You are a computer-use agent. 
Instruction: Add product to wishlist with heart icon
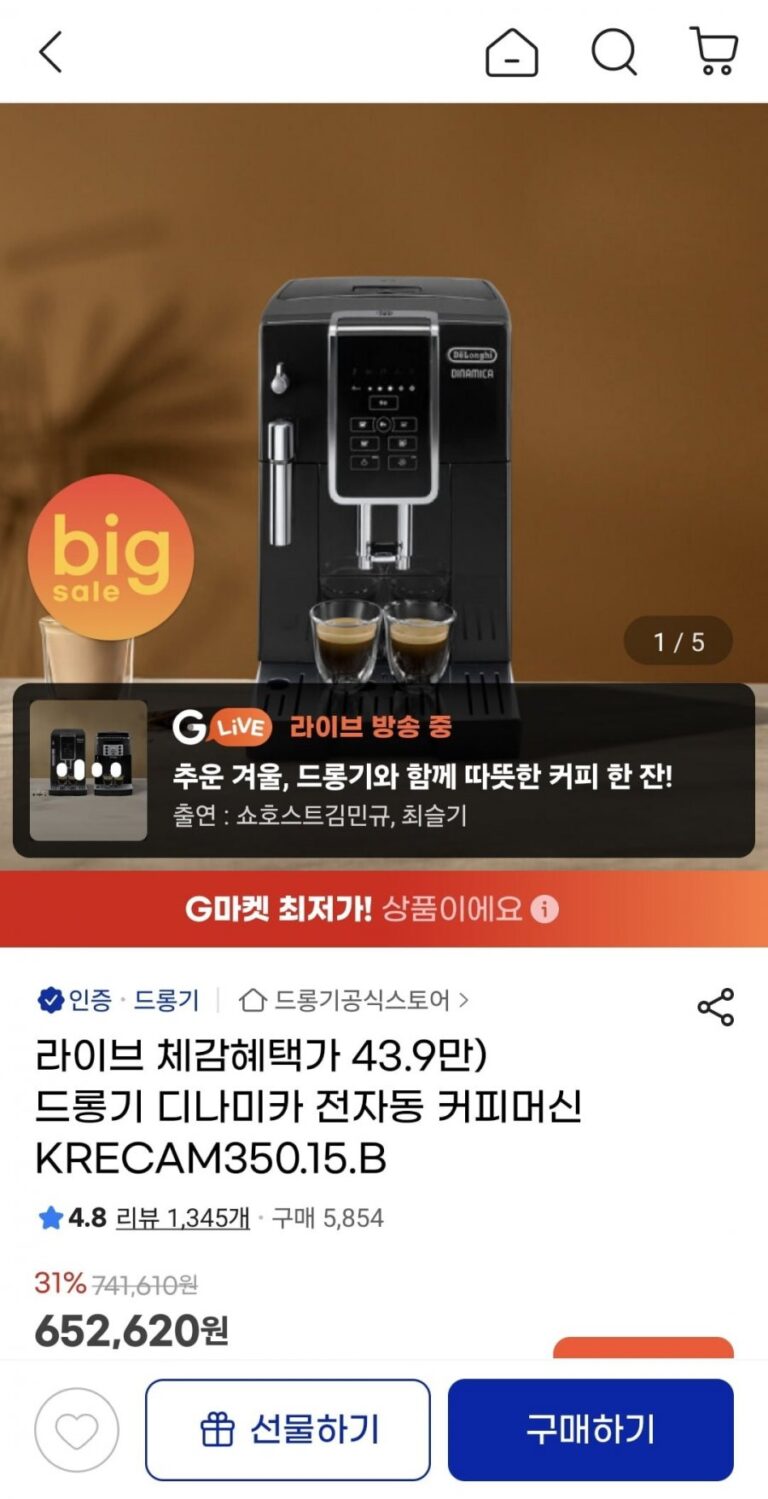[77, 1429]
